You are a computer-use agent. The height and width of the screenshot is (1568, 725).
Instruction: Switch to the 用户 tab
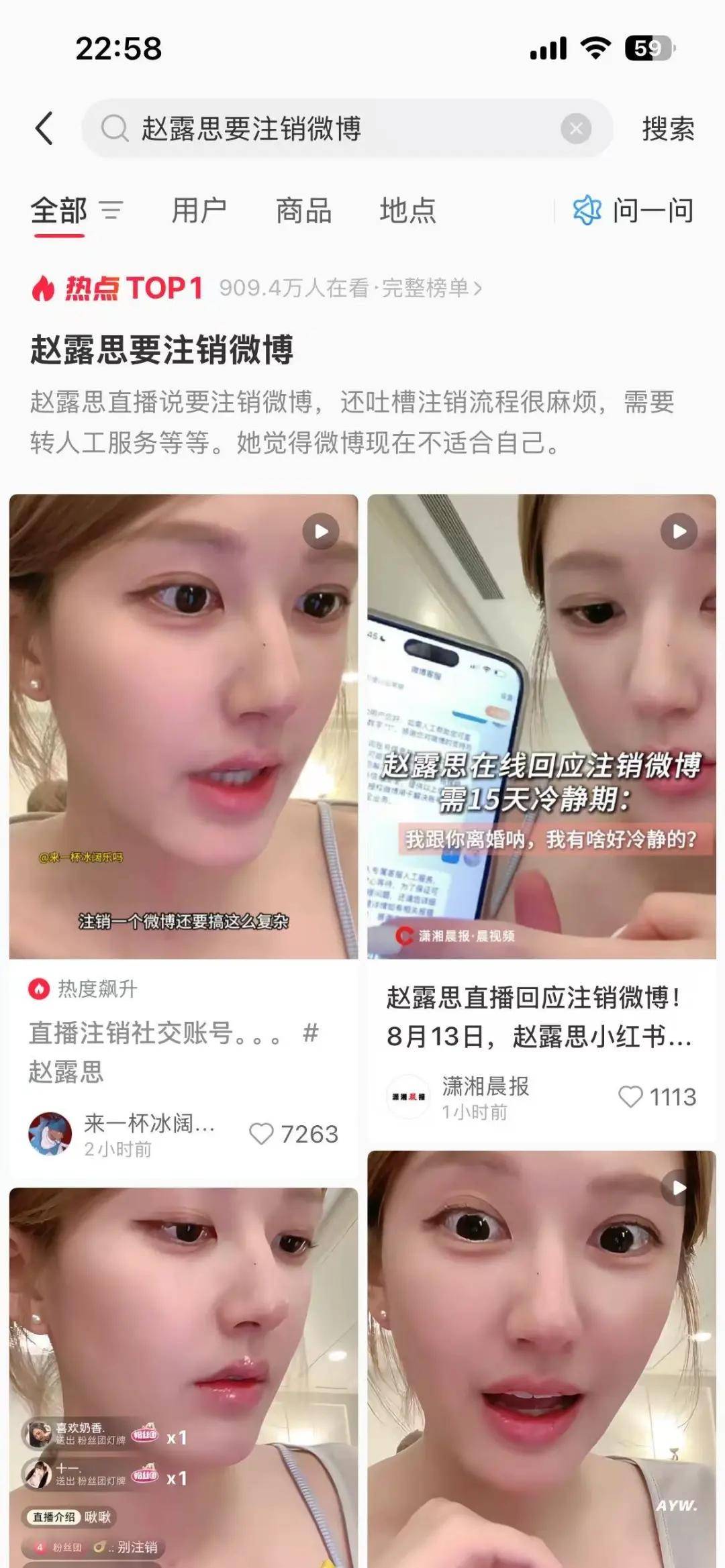pos(199,211)
